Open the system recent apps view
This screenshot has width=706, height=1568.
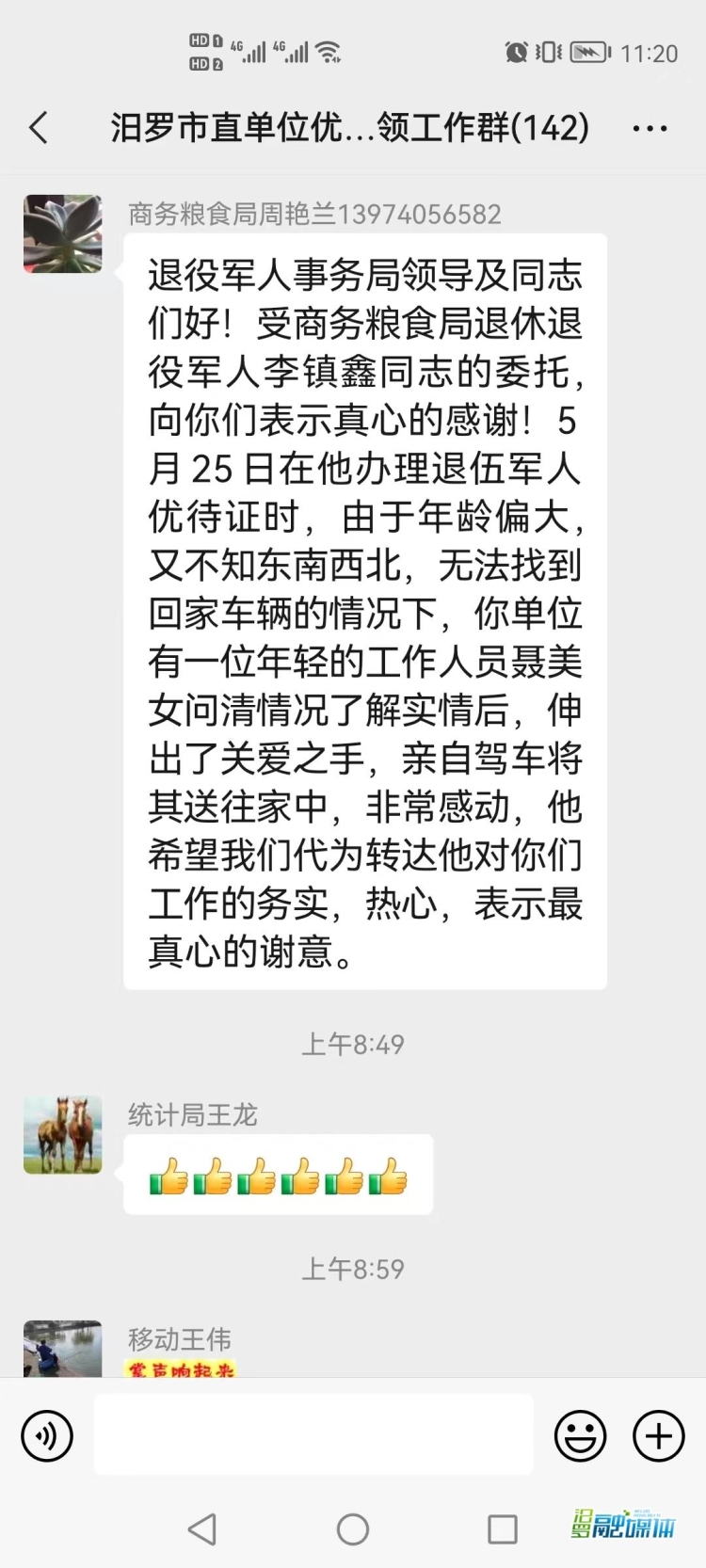coord(502,1529)
